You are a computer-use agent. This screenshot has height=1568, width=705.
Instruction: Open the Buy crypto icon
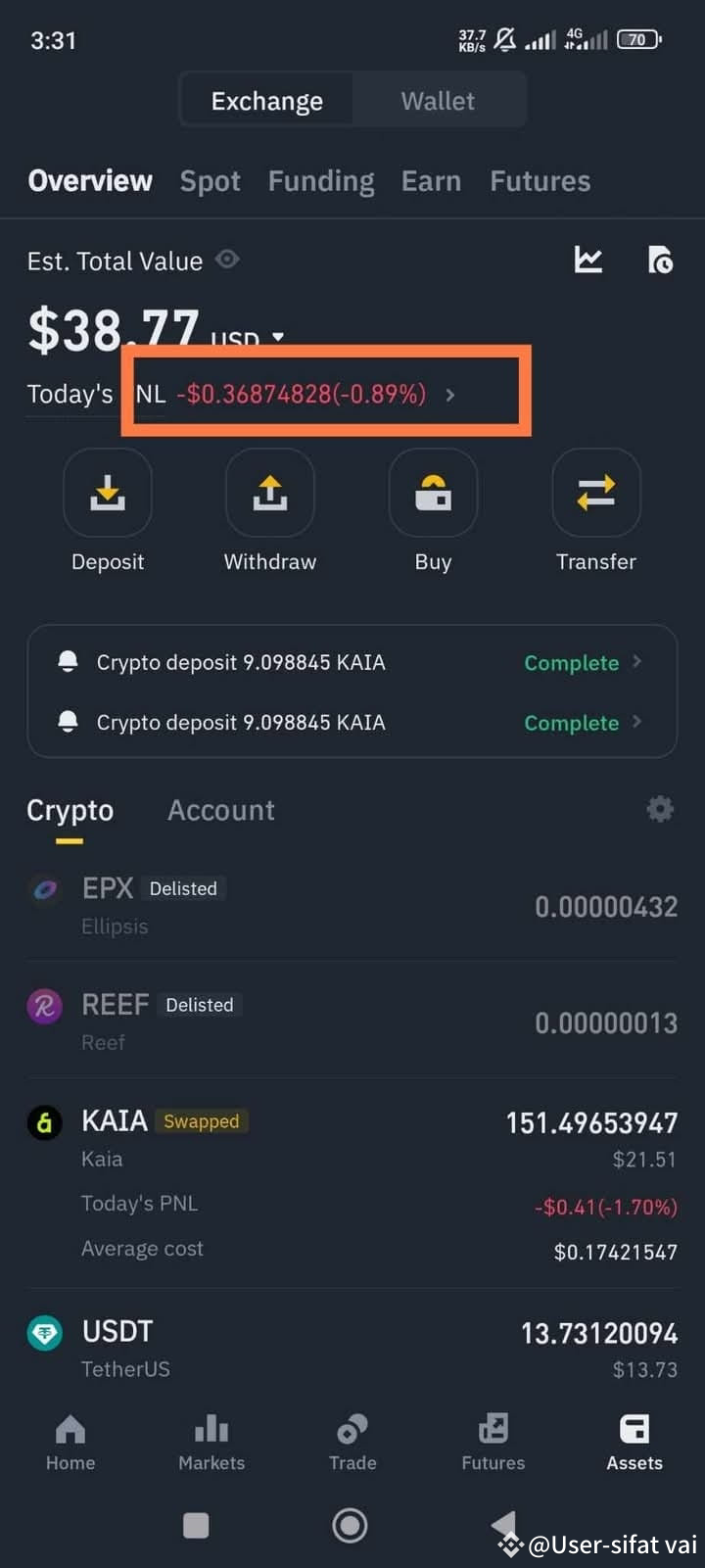(433, 493)
